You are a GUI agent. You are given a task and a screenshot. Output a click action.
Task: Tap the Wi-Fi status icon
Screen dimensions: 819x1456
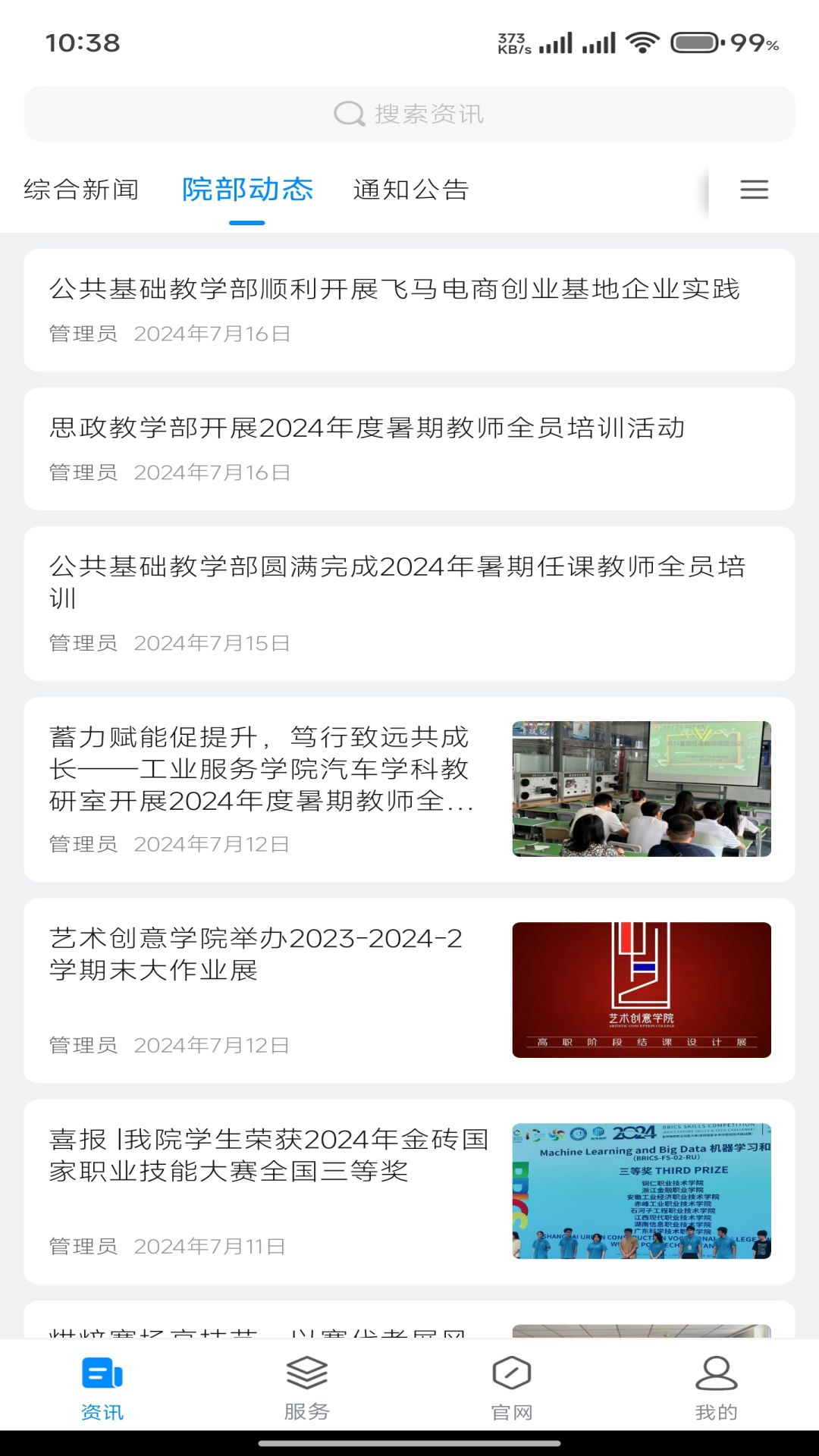(641, 43)
